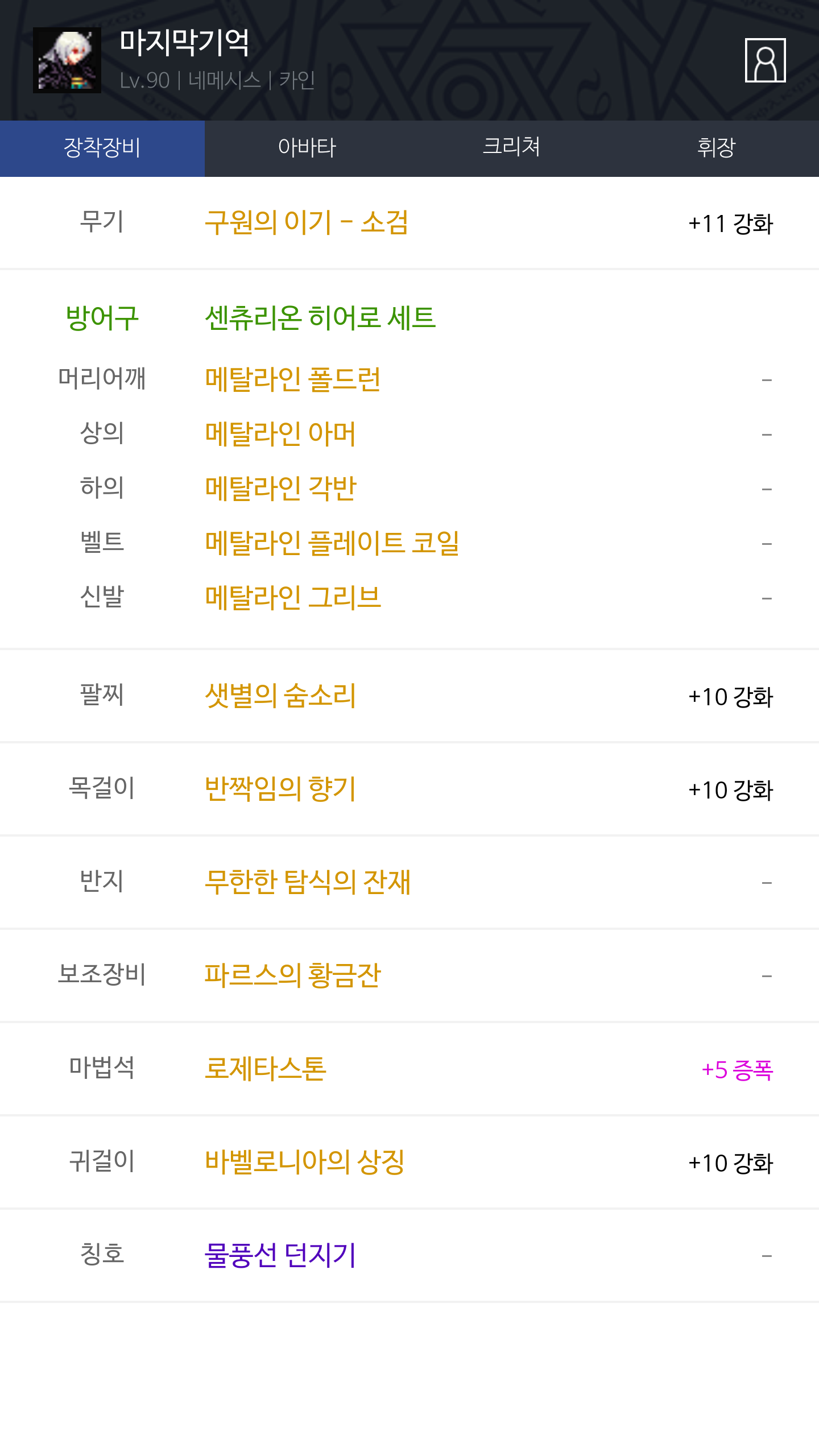The width and height of the screenshot is (819, 1456).
Task: Select the 장착장비 tab
Action: pos(102,148)
